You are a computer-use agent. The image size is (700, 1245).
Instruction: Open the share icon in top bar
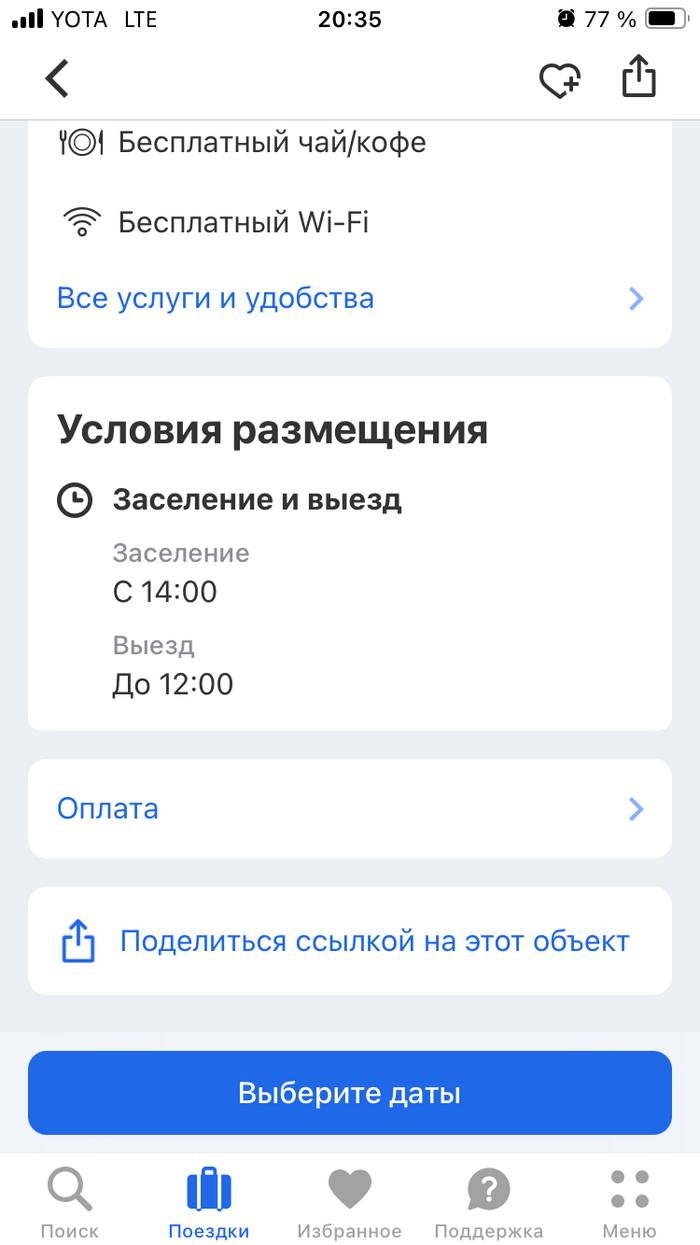point(639,77)
